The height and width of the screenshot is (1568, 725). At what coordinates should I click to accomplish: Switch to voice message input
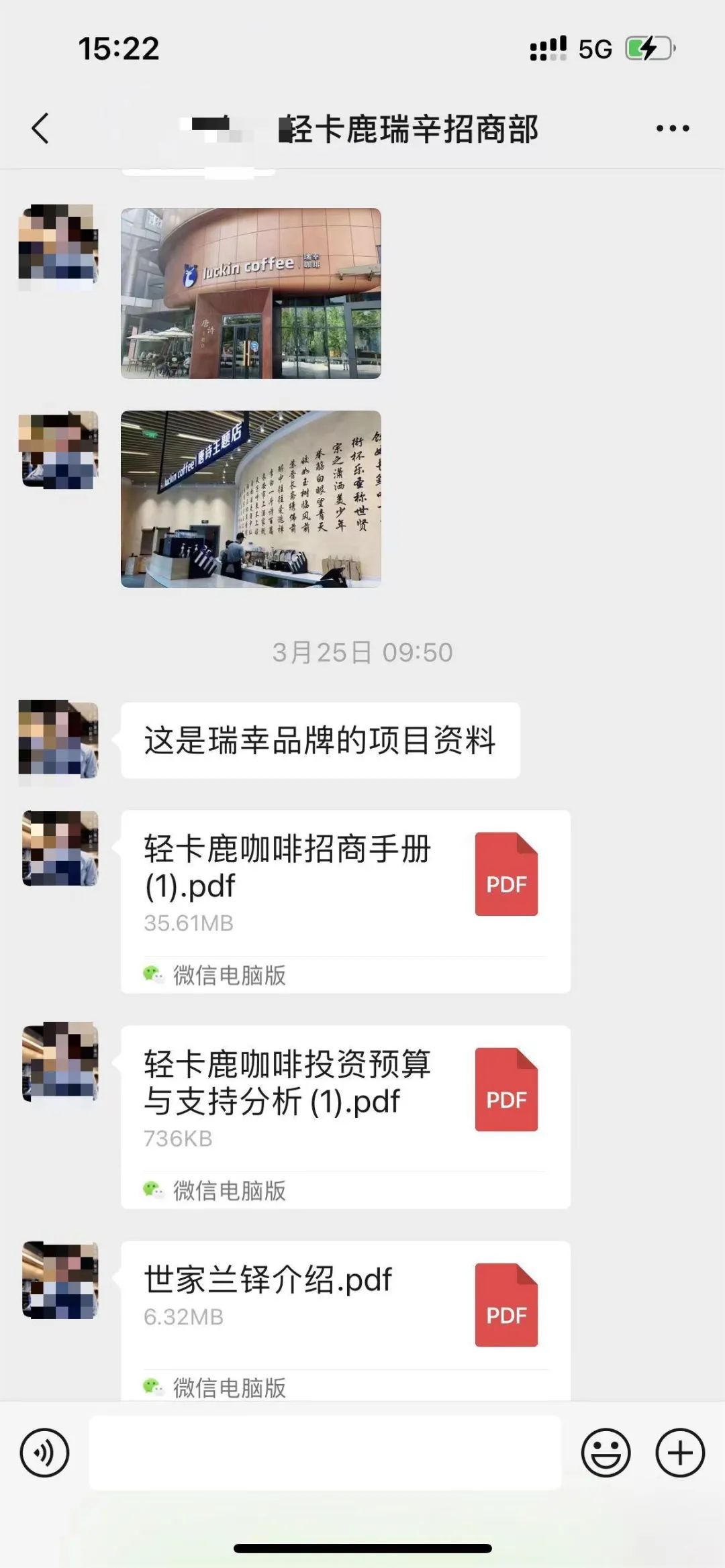[x=44, y=1453]
